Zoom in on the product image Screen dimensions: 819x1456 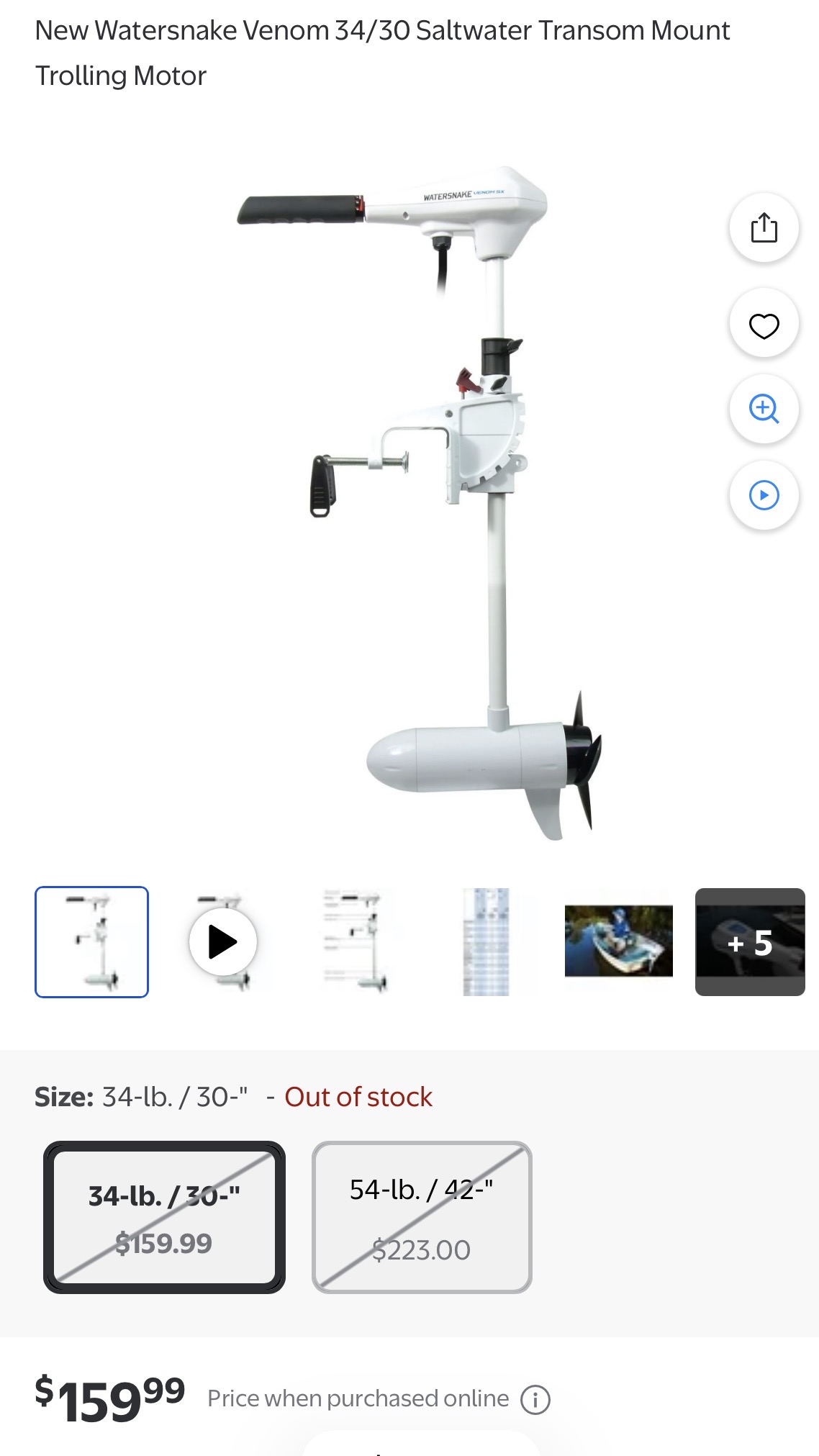[x=764, y=409]
